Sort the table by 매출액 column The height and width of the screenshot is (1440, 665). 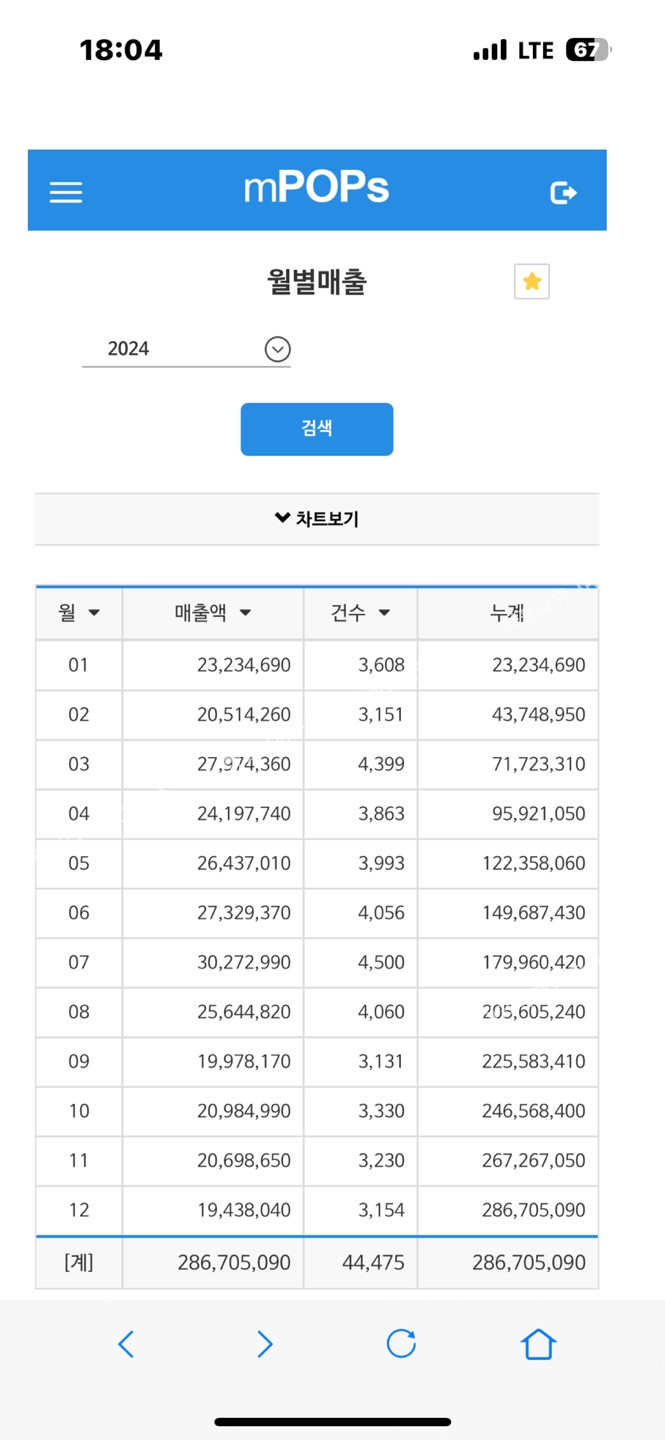pos(213,613)
